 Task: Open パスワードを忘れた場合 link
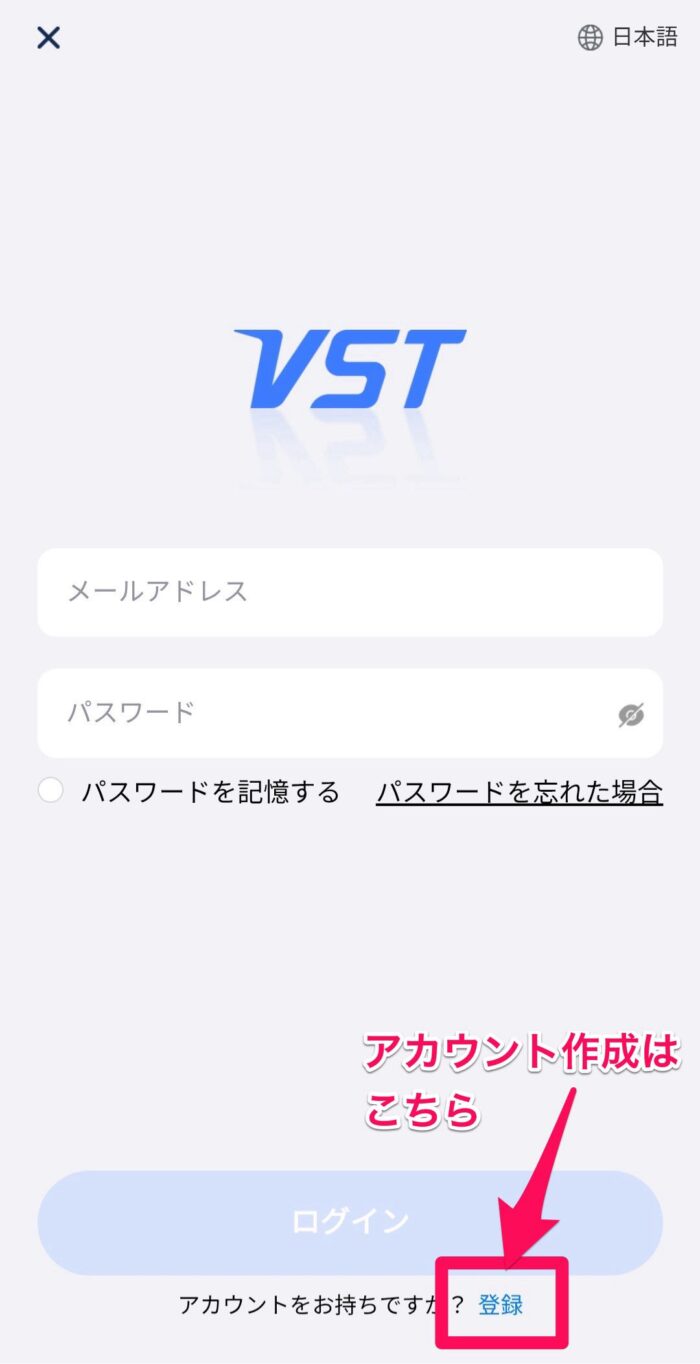tap(519, 793)
